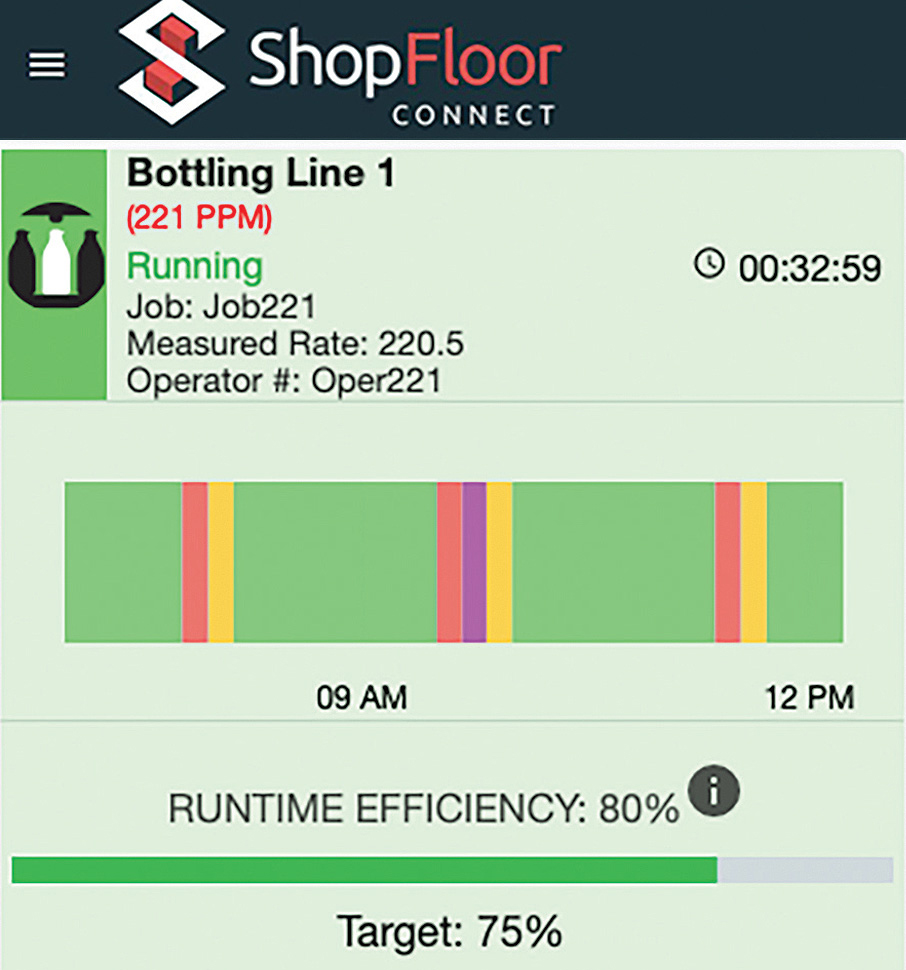Tap the runtime efficiency info icon
The height and width of the screenshot is (970, 906).
(714, 792)
